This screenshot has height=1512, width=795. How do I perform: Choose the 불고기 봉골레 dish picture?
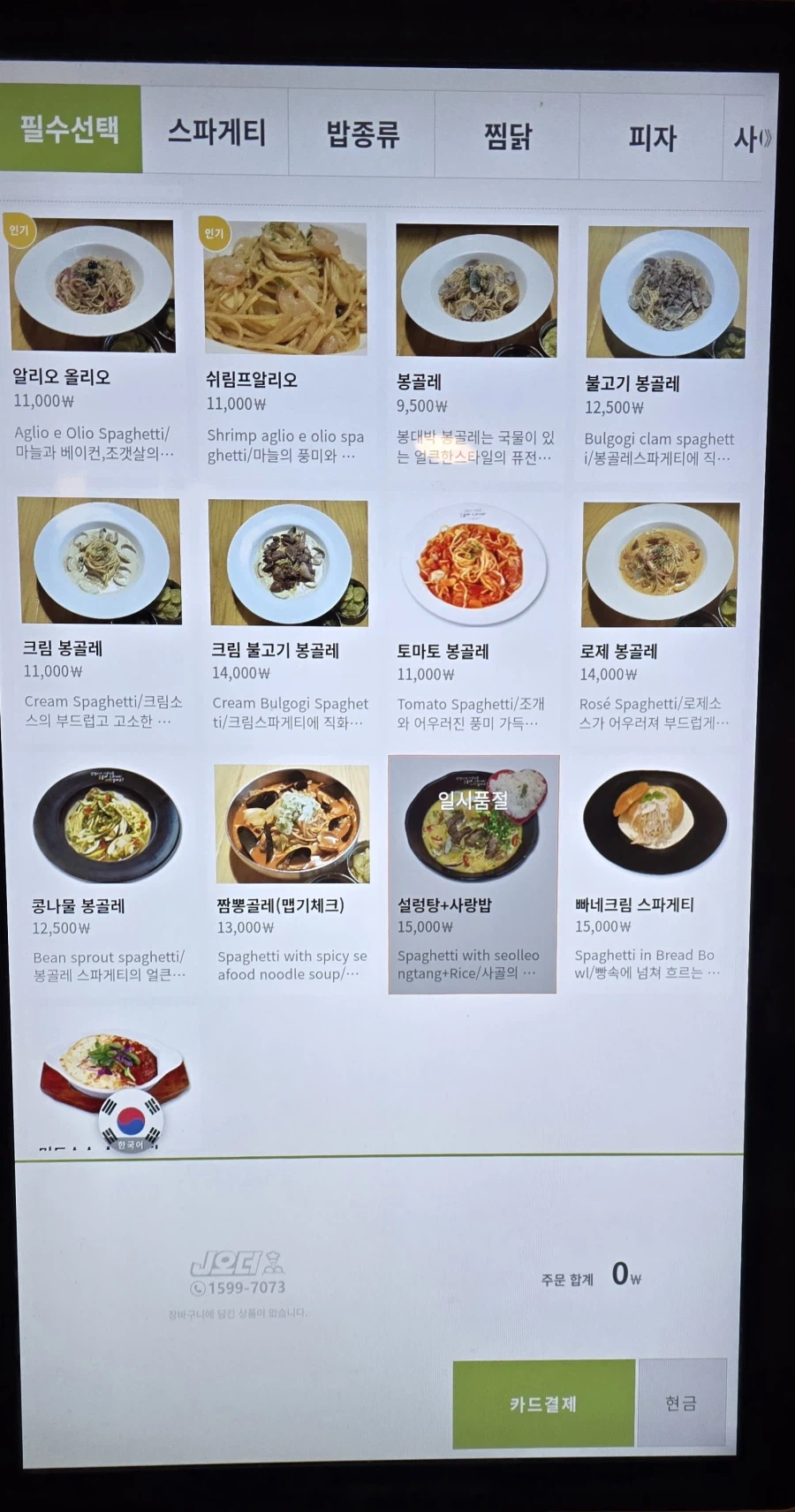[665, 290]
